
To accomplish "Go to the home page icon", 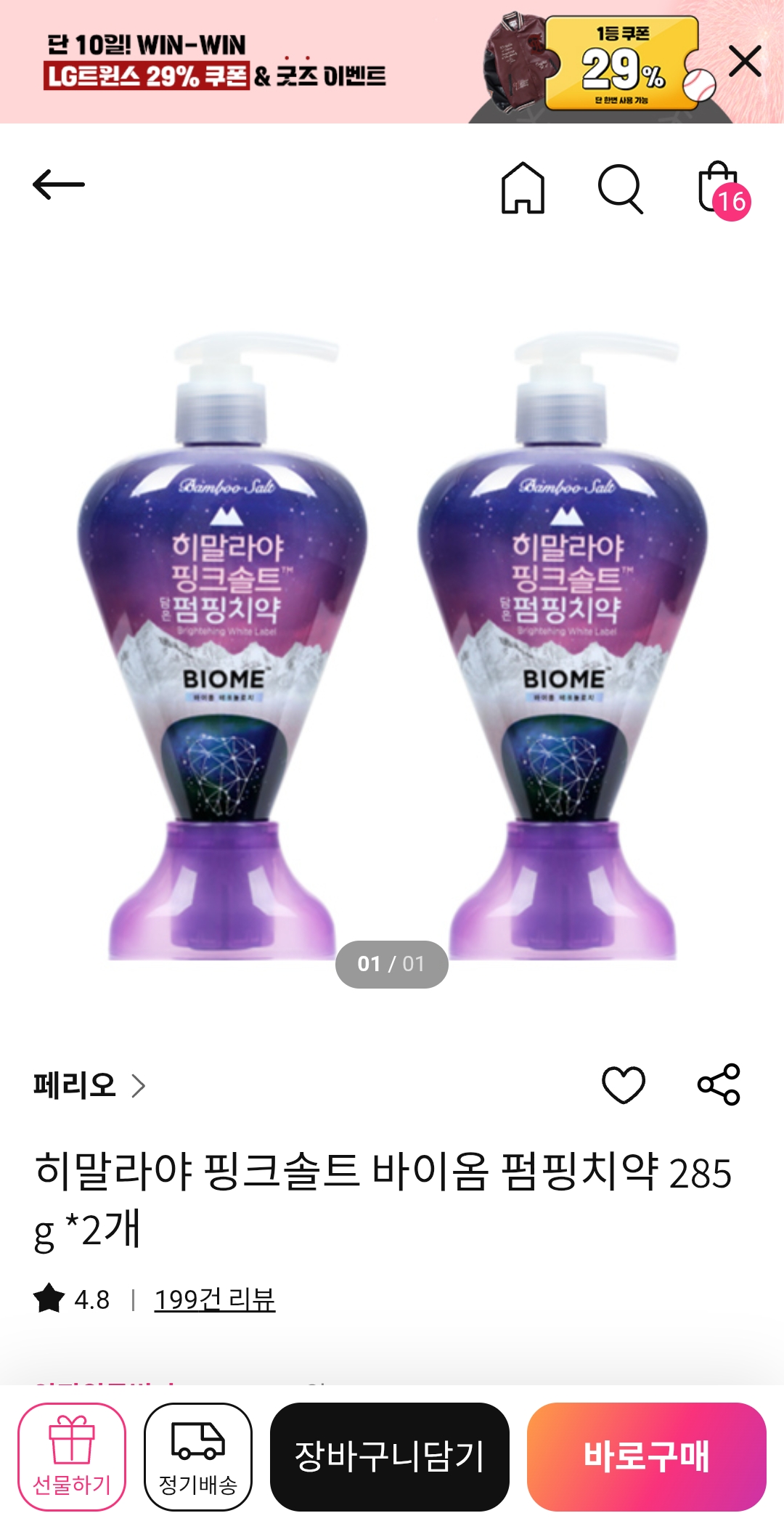I will [x=523, y=188].
